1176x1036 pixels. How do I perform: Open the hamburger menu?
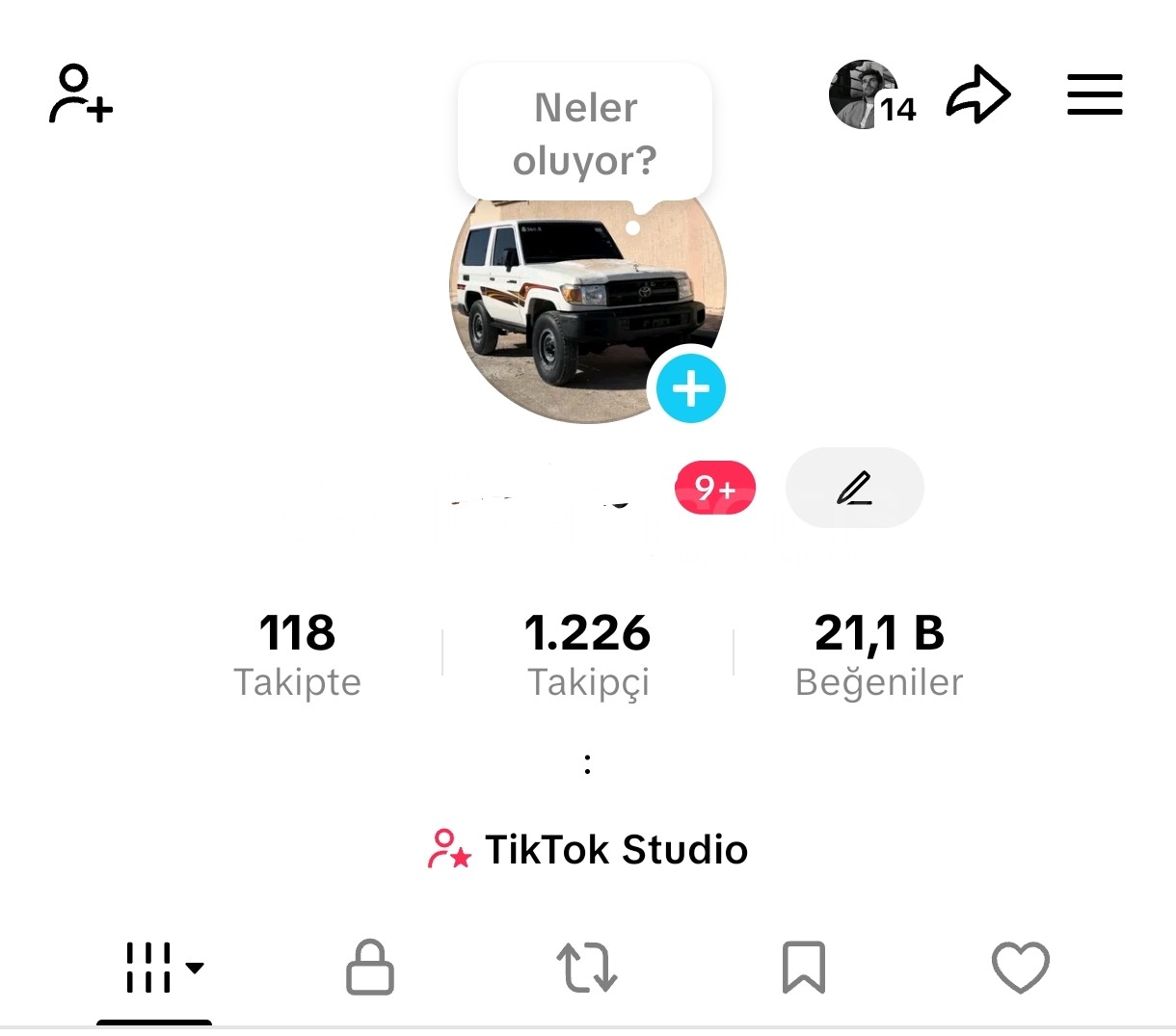pyautogui.click(x=1094, y=94)
